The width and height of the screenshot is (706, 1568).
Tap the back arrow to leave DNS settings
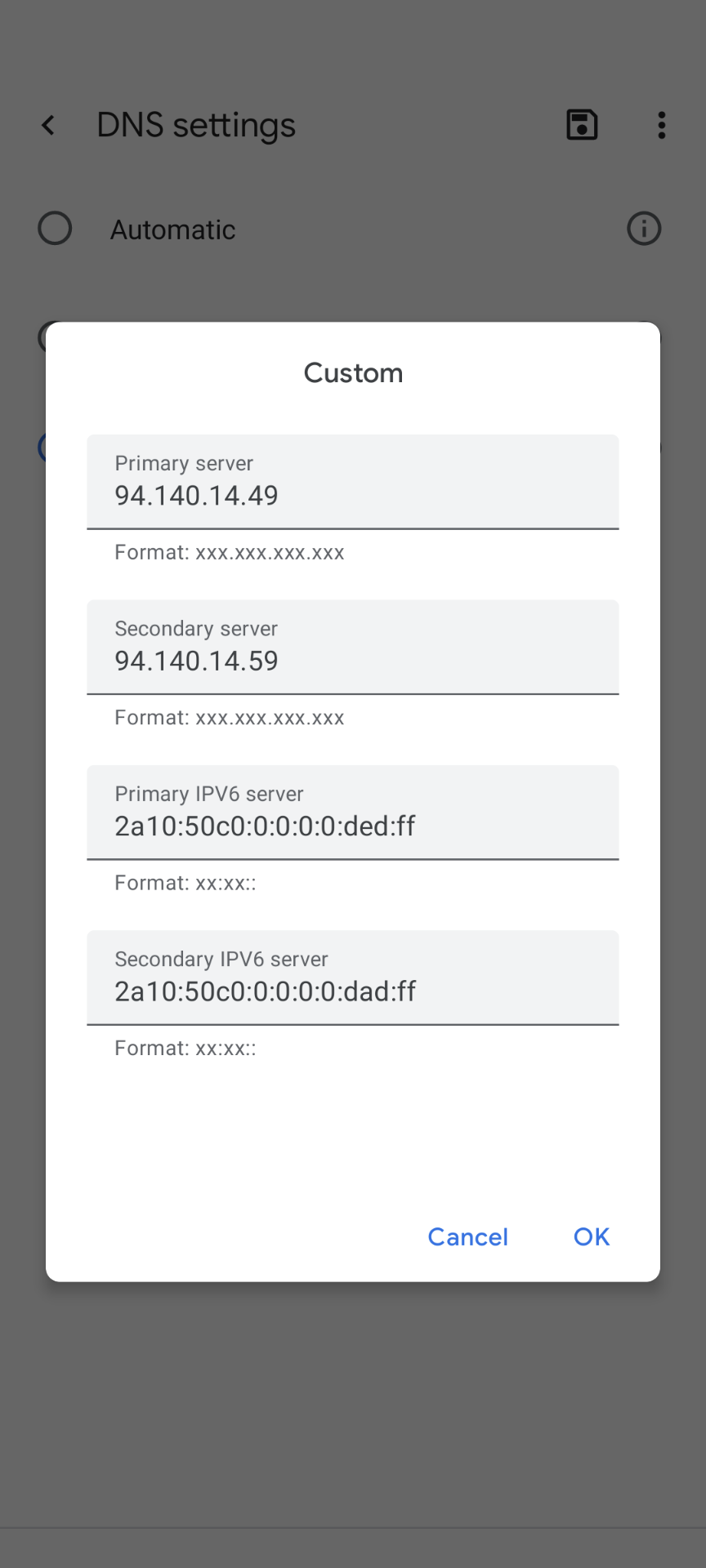pos(48,124)
